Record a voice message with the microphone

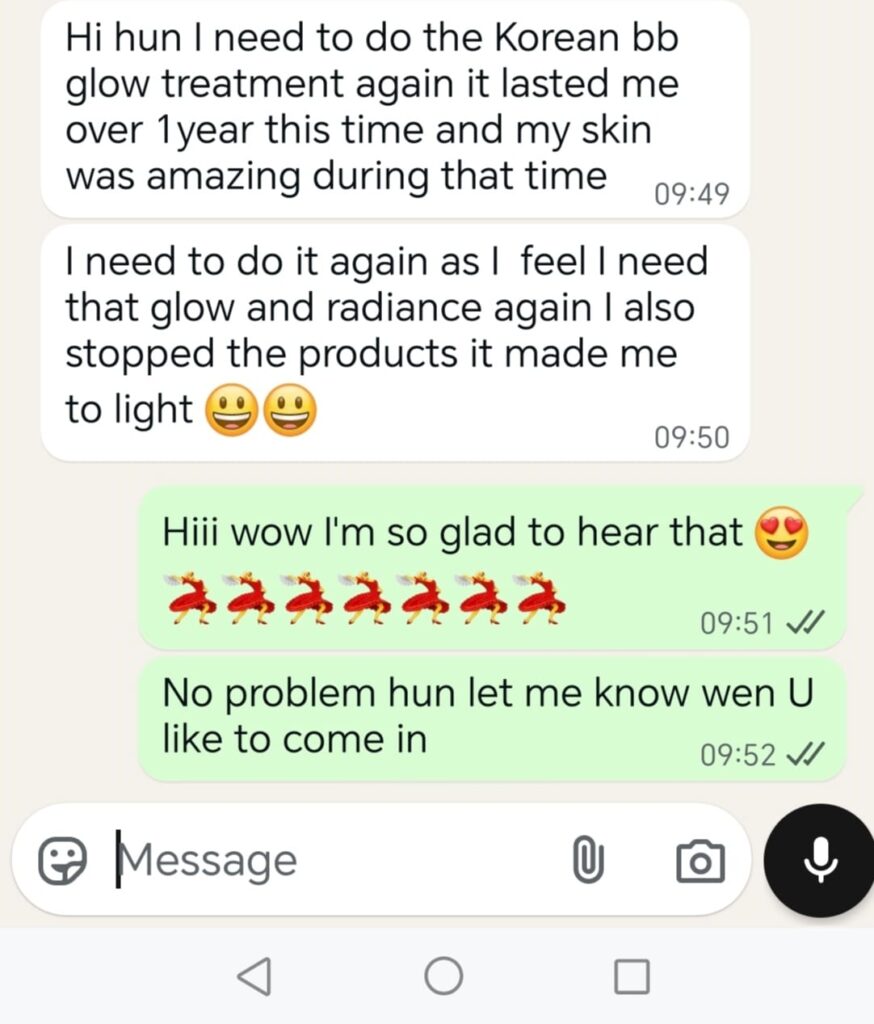coord(820,860)
